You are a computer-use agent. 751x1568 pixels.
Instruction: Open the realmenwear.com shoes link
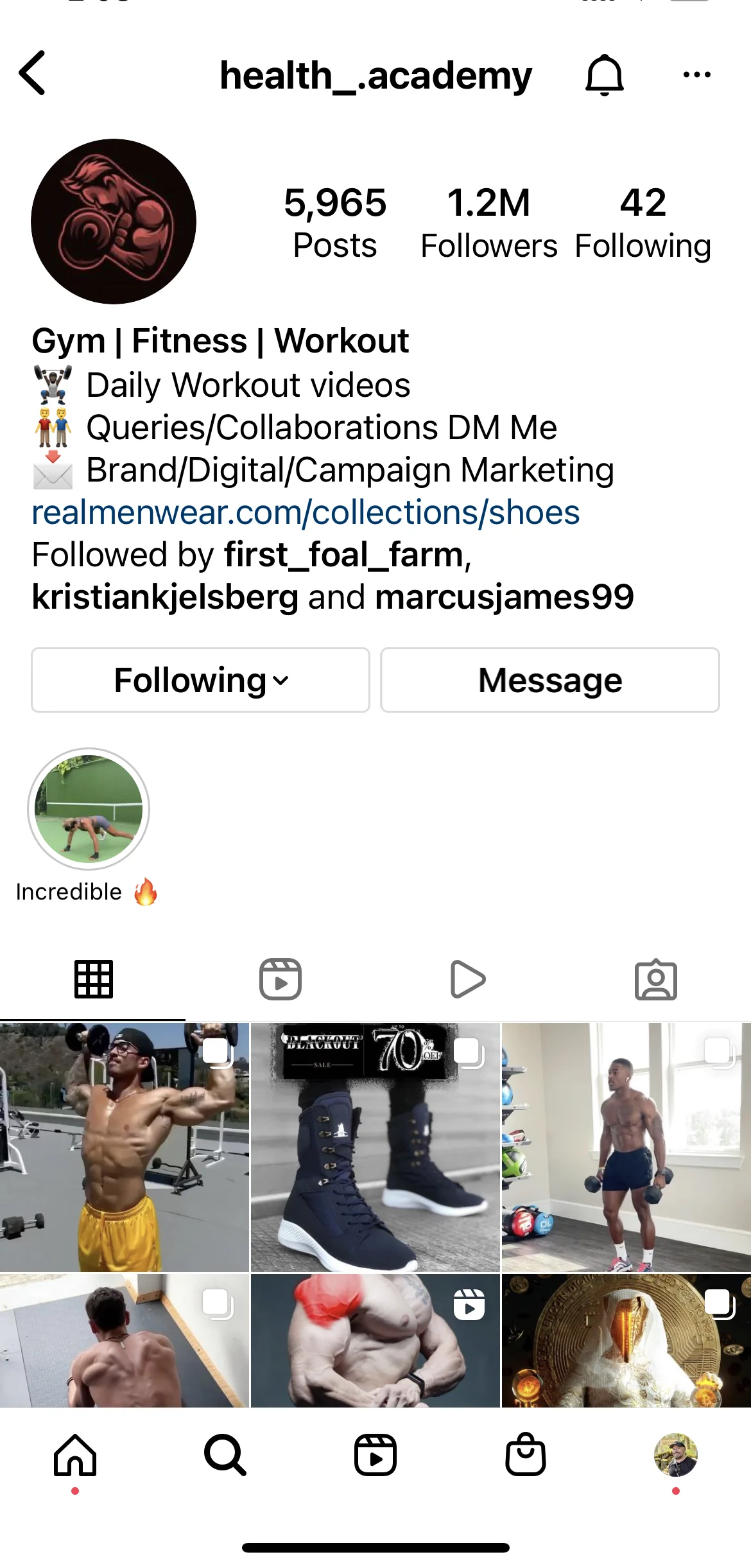(x=306, y=512)
